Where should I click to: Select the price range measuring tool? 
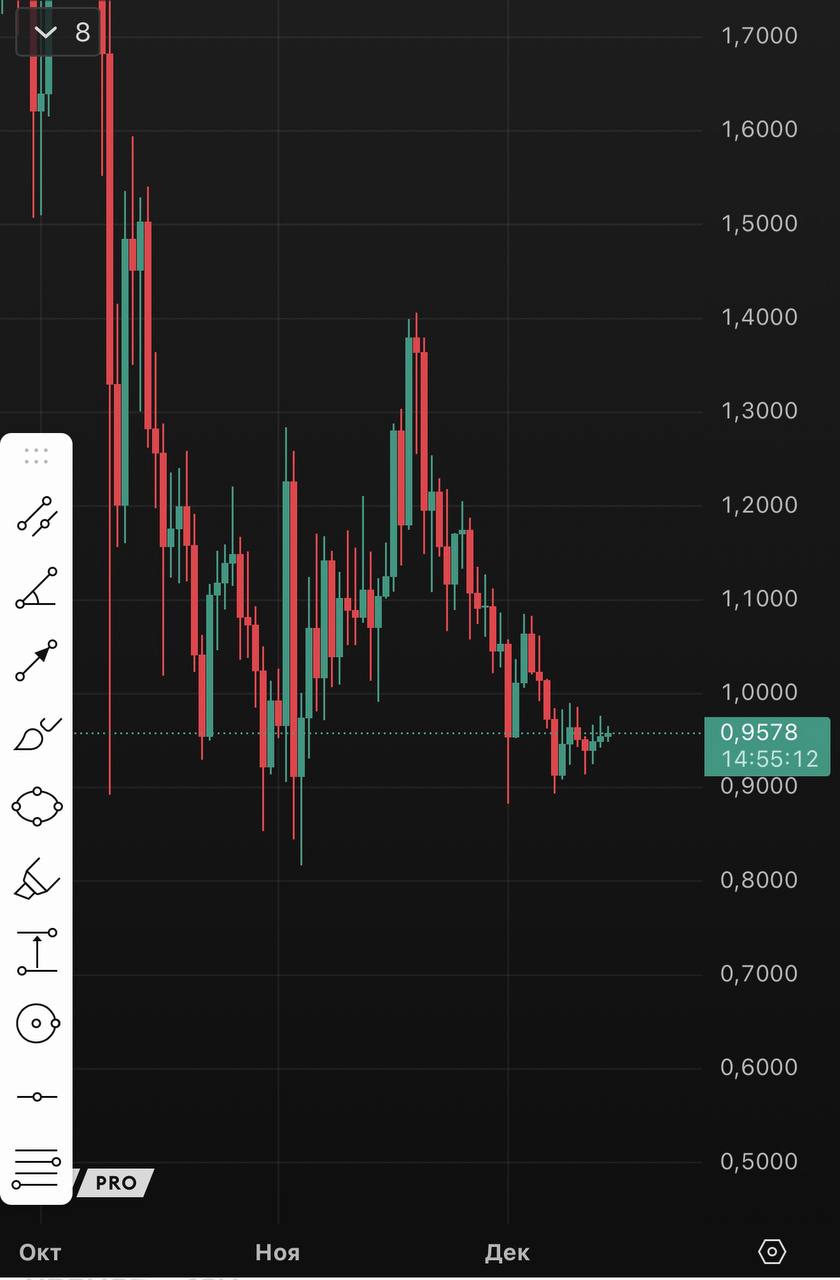(x=37, y=951)
